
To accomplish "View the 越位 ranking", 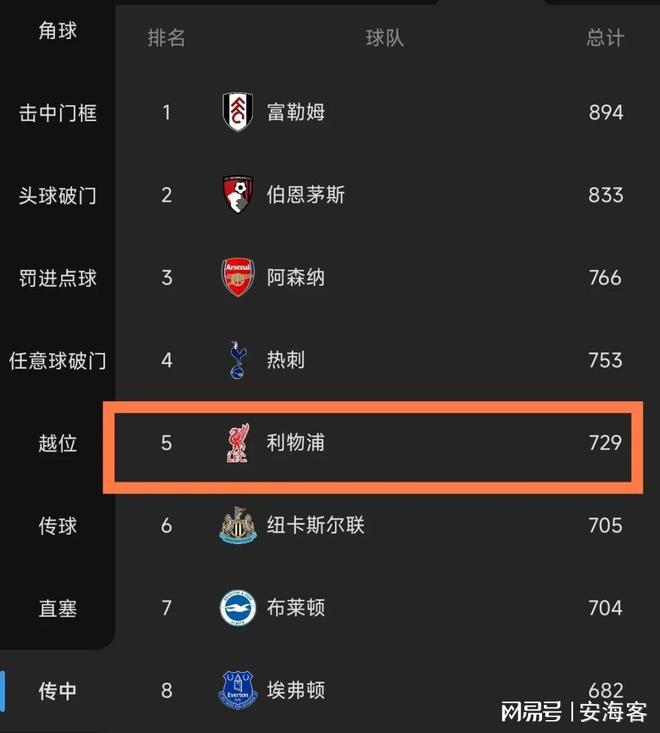I will point(58,443).
